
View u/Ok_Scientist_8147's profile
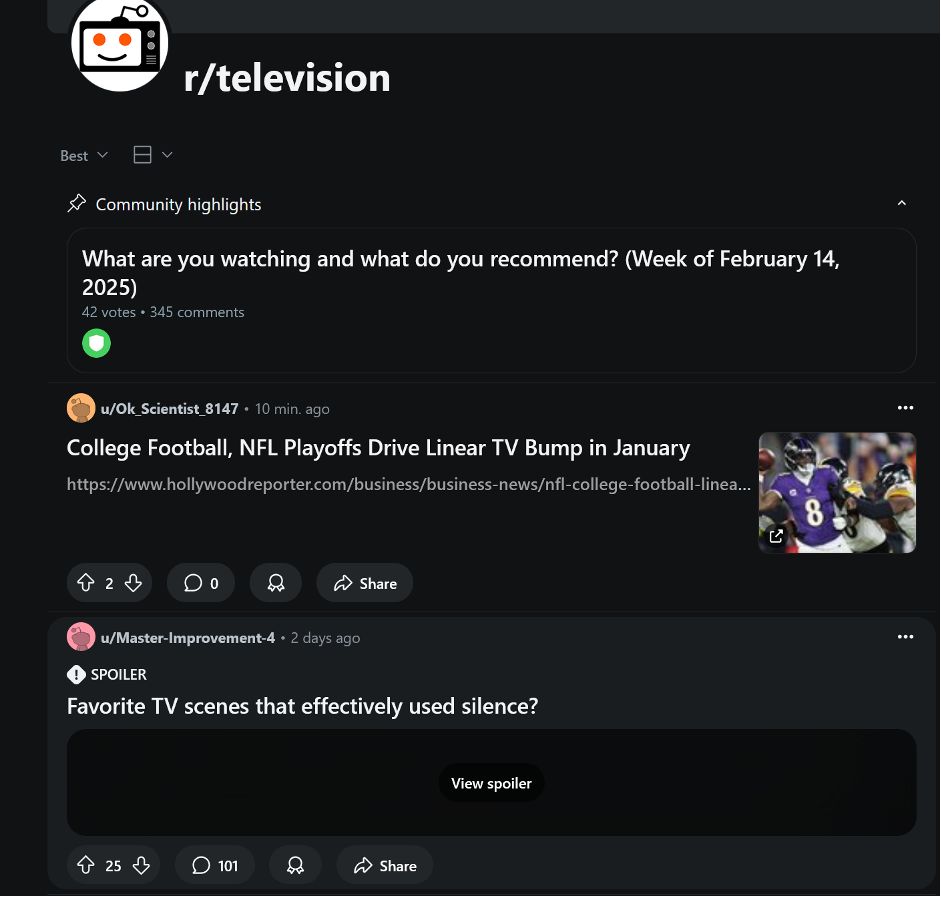(169, 409)
